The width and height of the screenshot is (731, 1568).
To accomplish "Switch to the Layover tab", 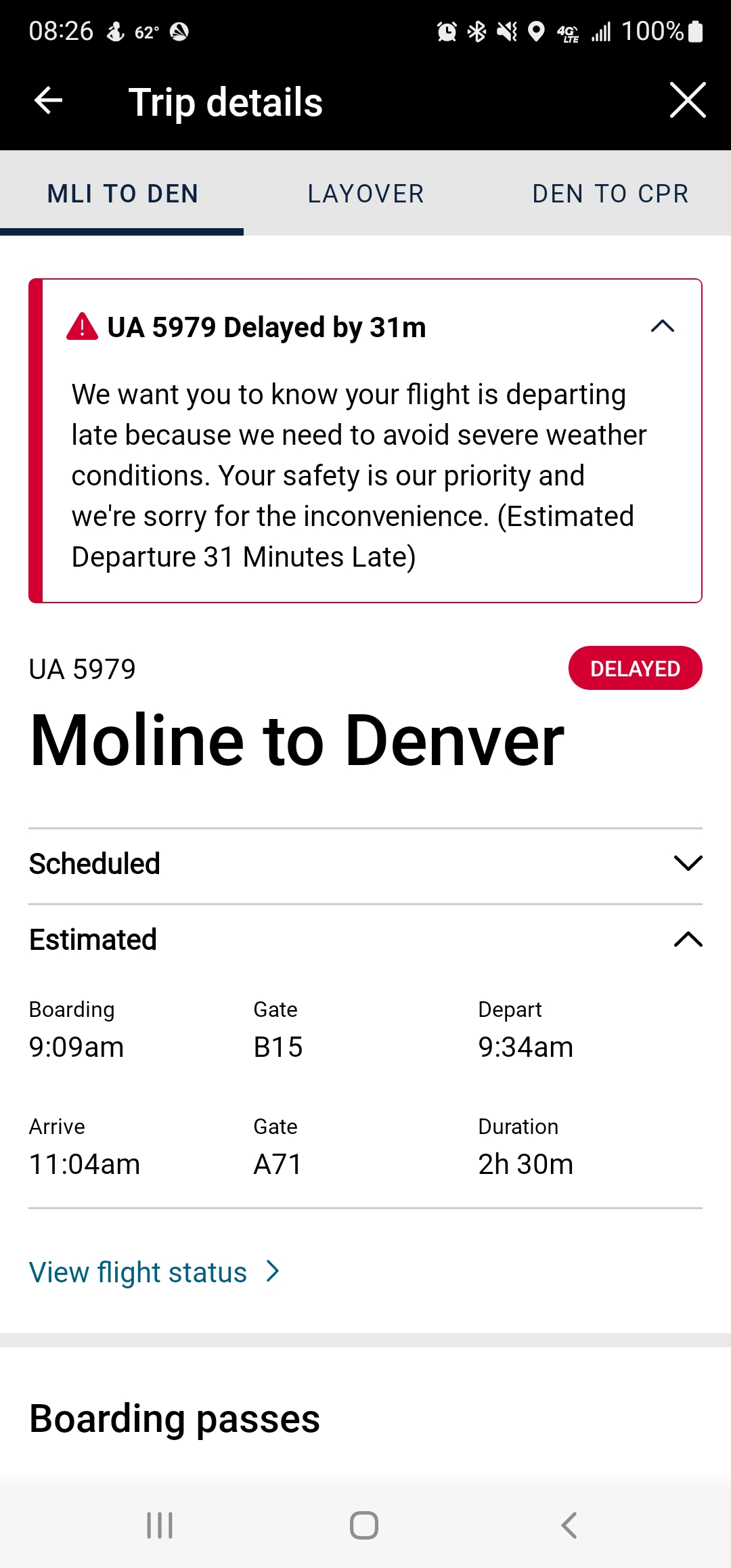I will pyautogui.click(x=365, y=194).
